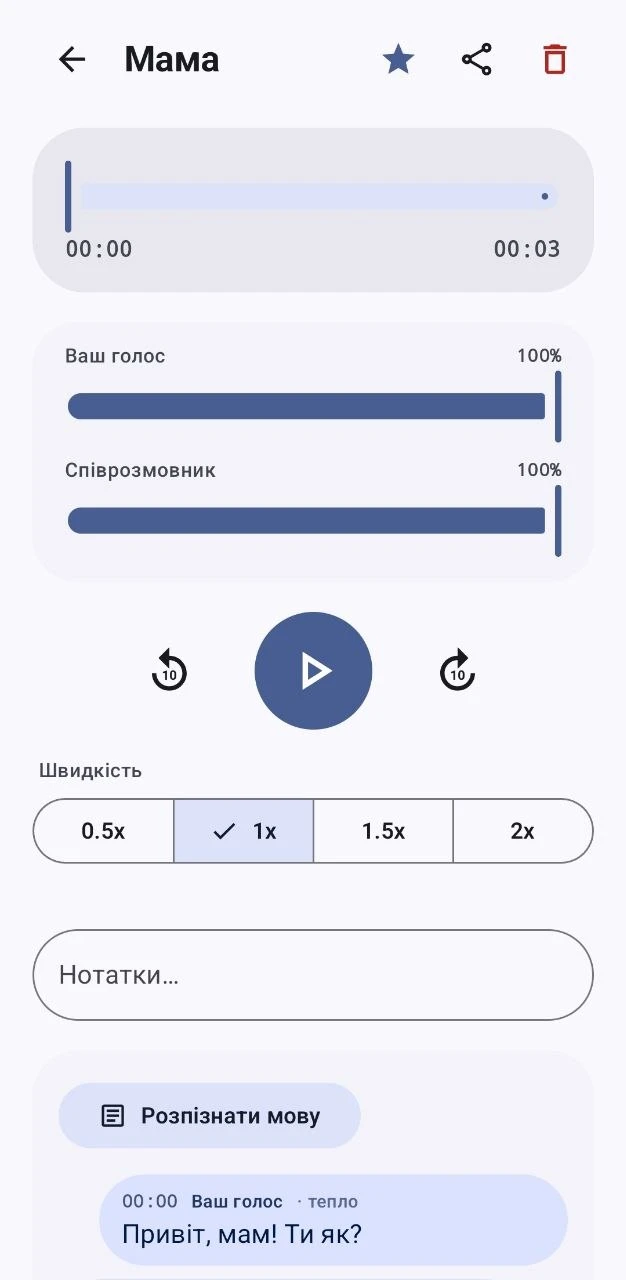Rewind 10 seconds
This screenshot has height=1280, width=626.
coord(170,671)
